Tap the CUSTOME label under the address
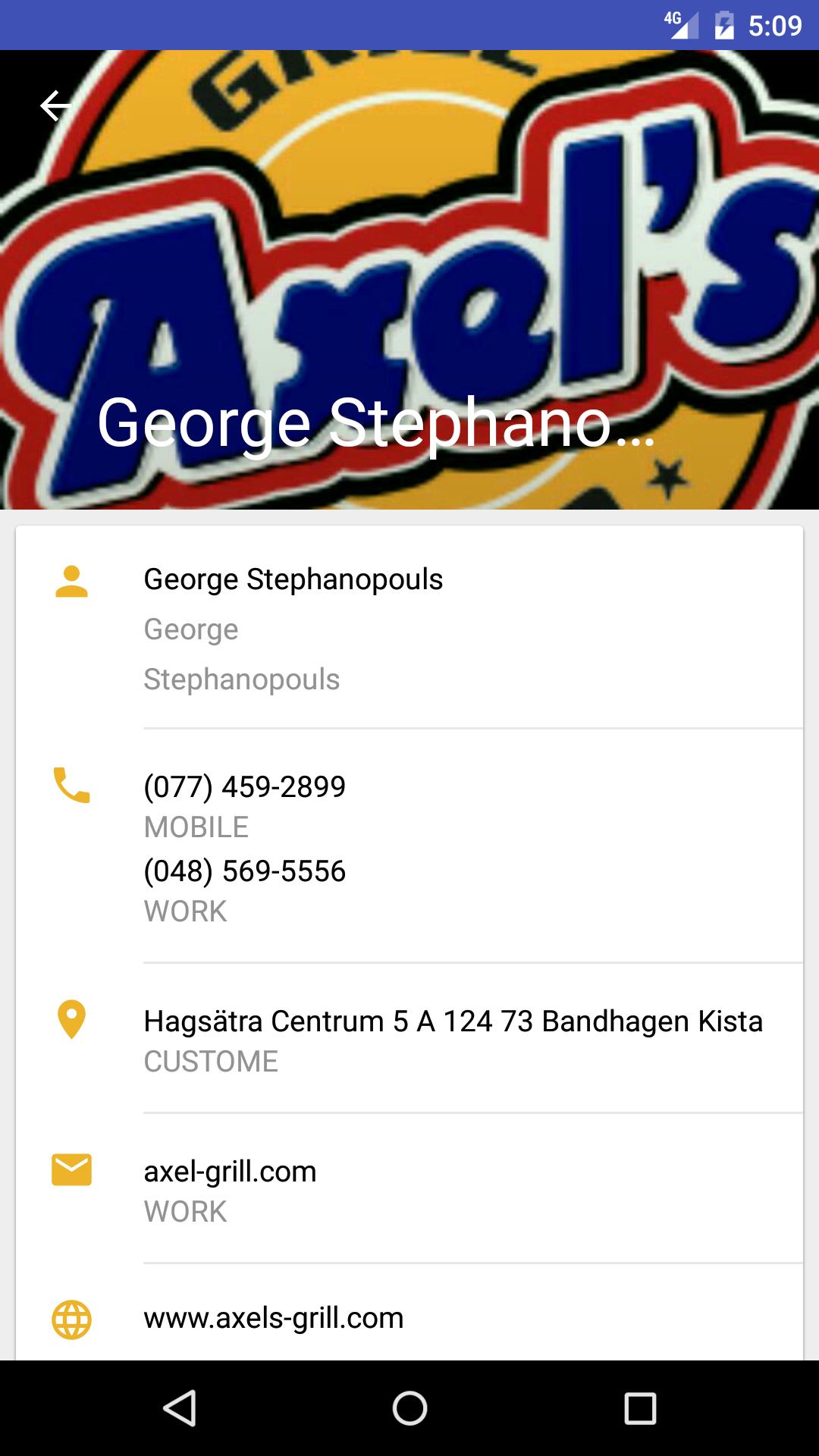 (211, 1062)
